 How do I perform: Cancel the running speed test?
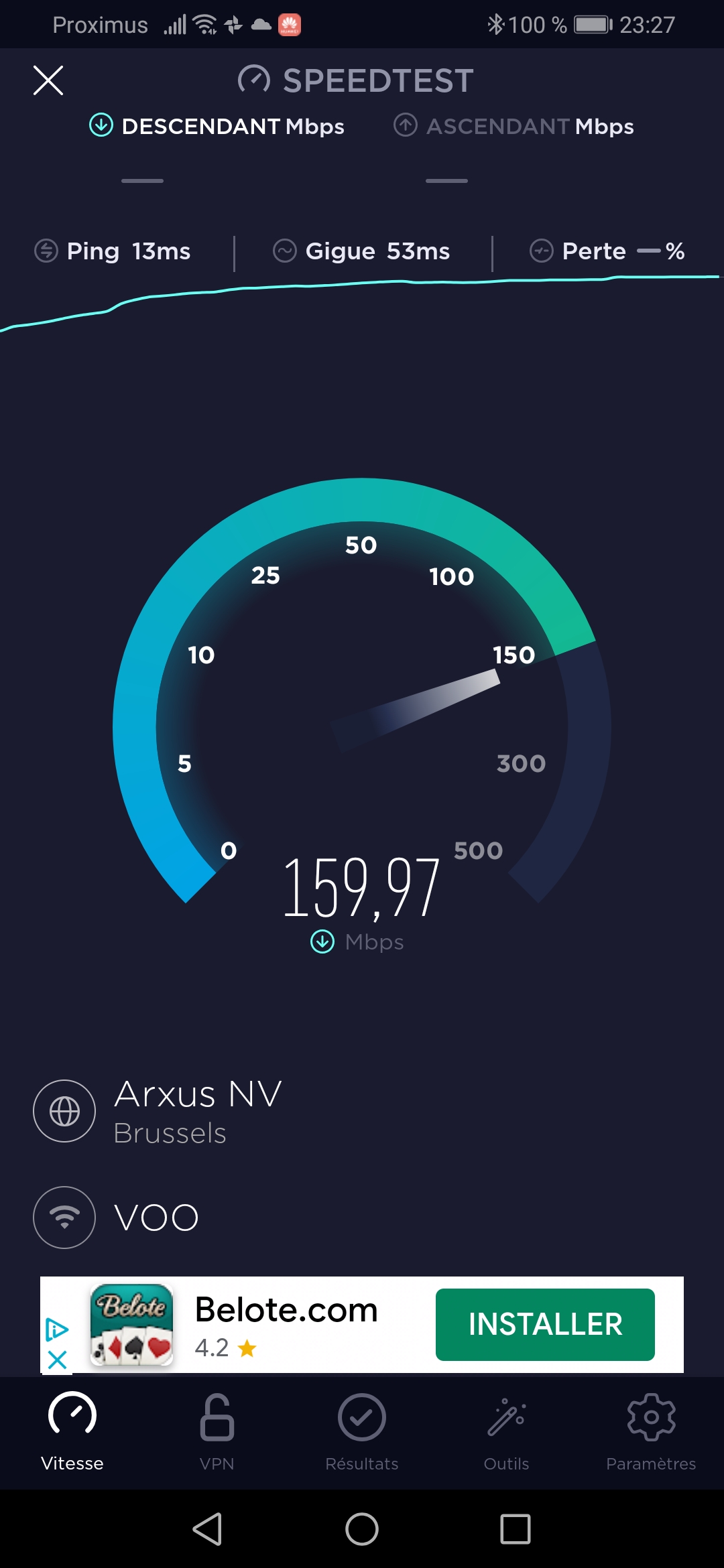pos(48,81)
